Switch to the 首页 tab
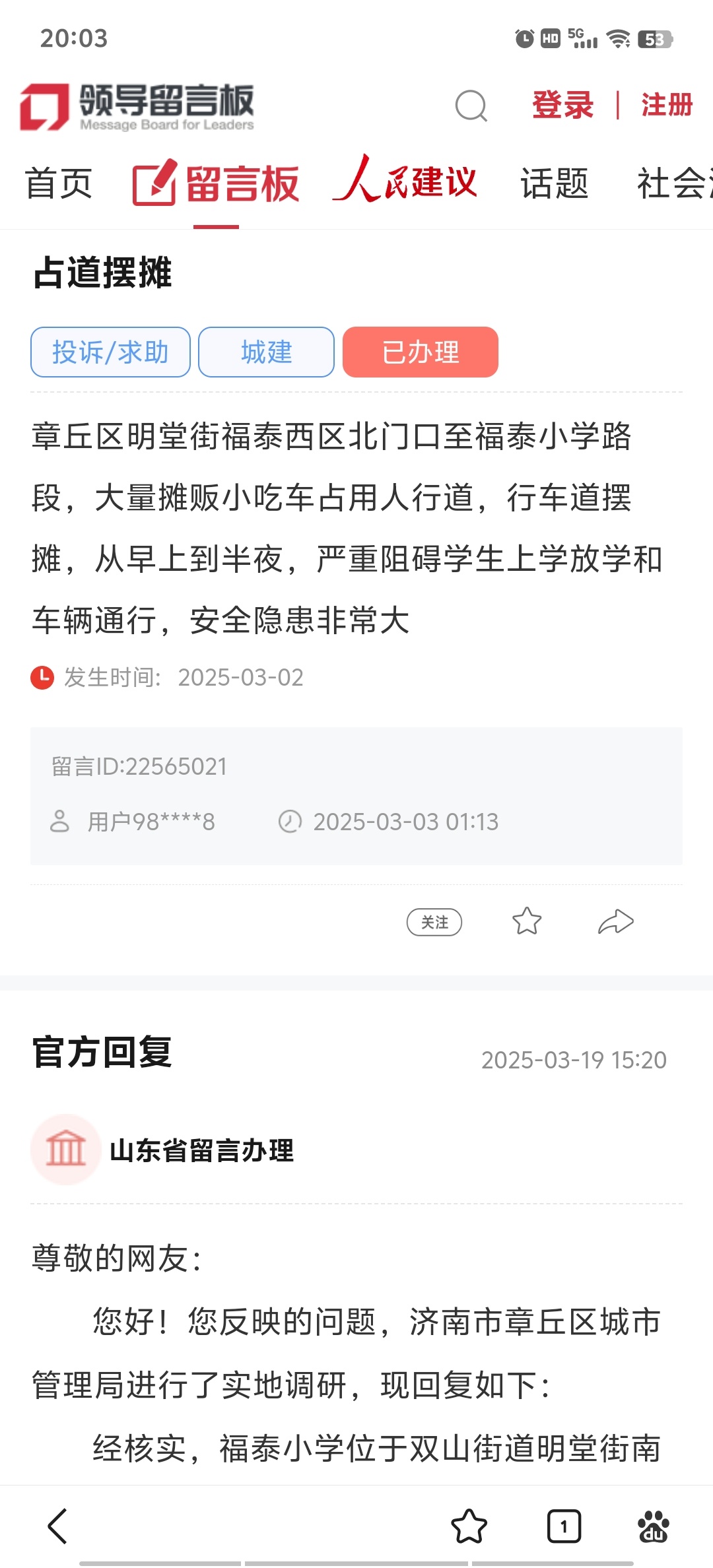 [59, 183]
